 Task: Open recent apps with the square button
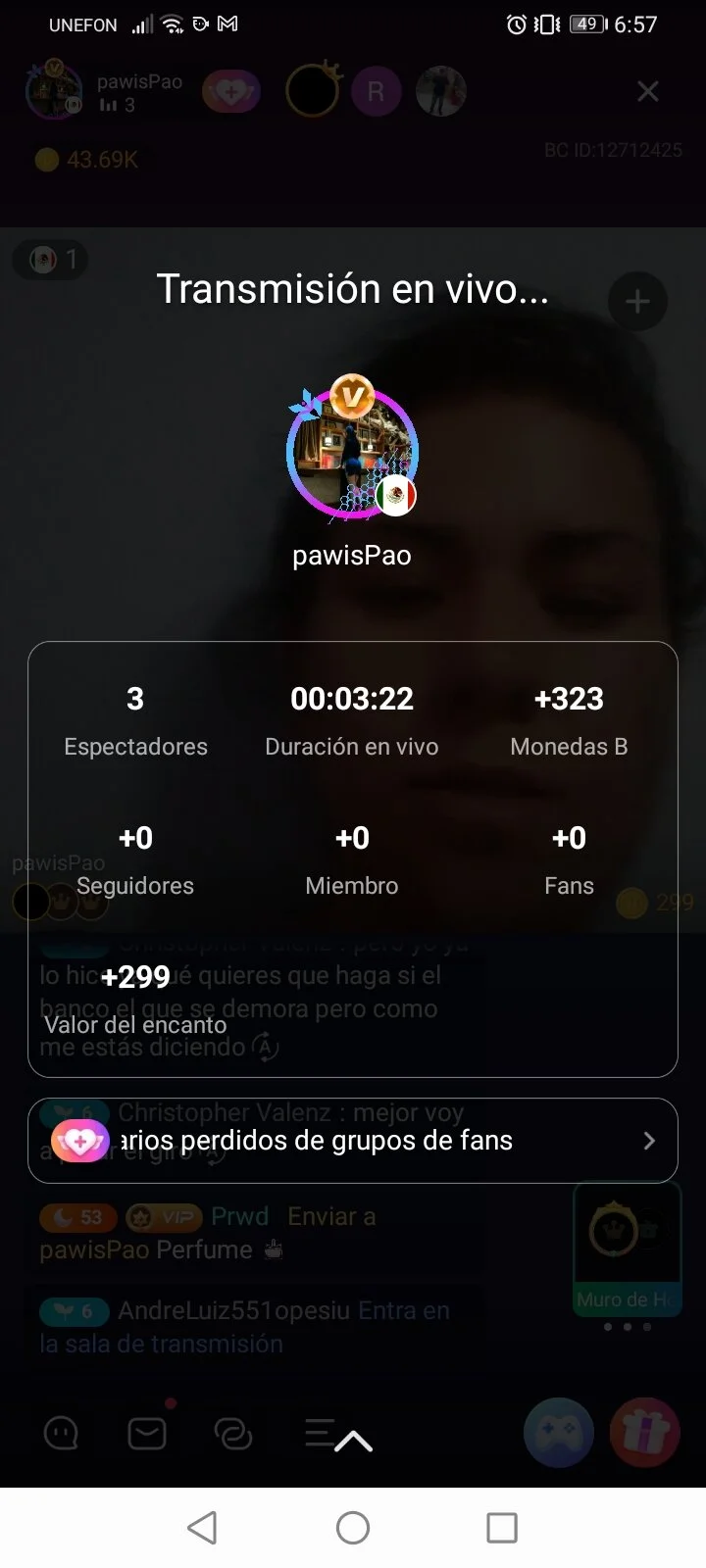click(x=502, y=1527)
